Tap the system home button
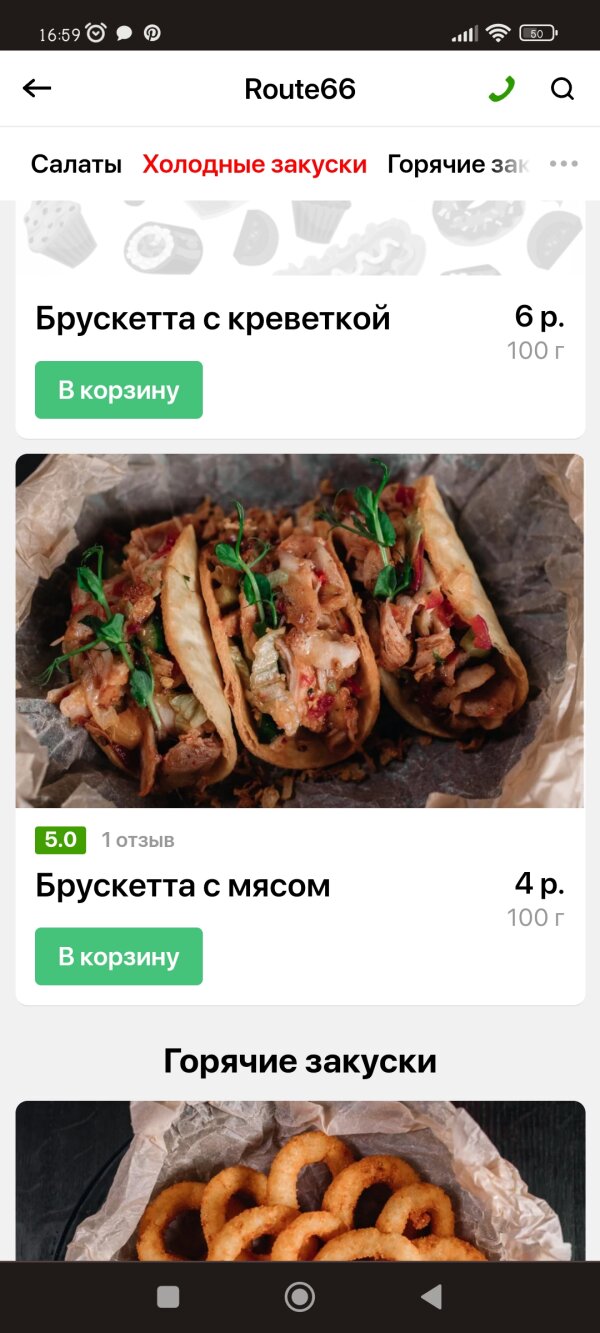 coord(300,1297)
